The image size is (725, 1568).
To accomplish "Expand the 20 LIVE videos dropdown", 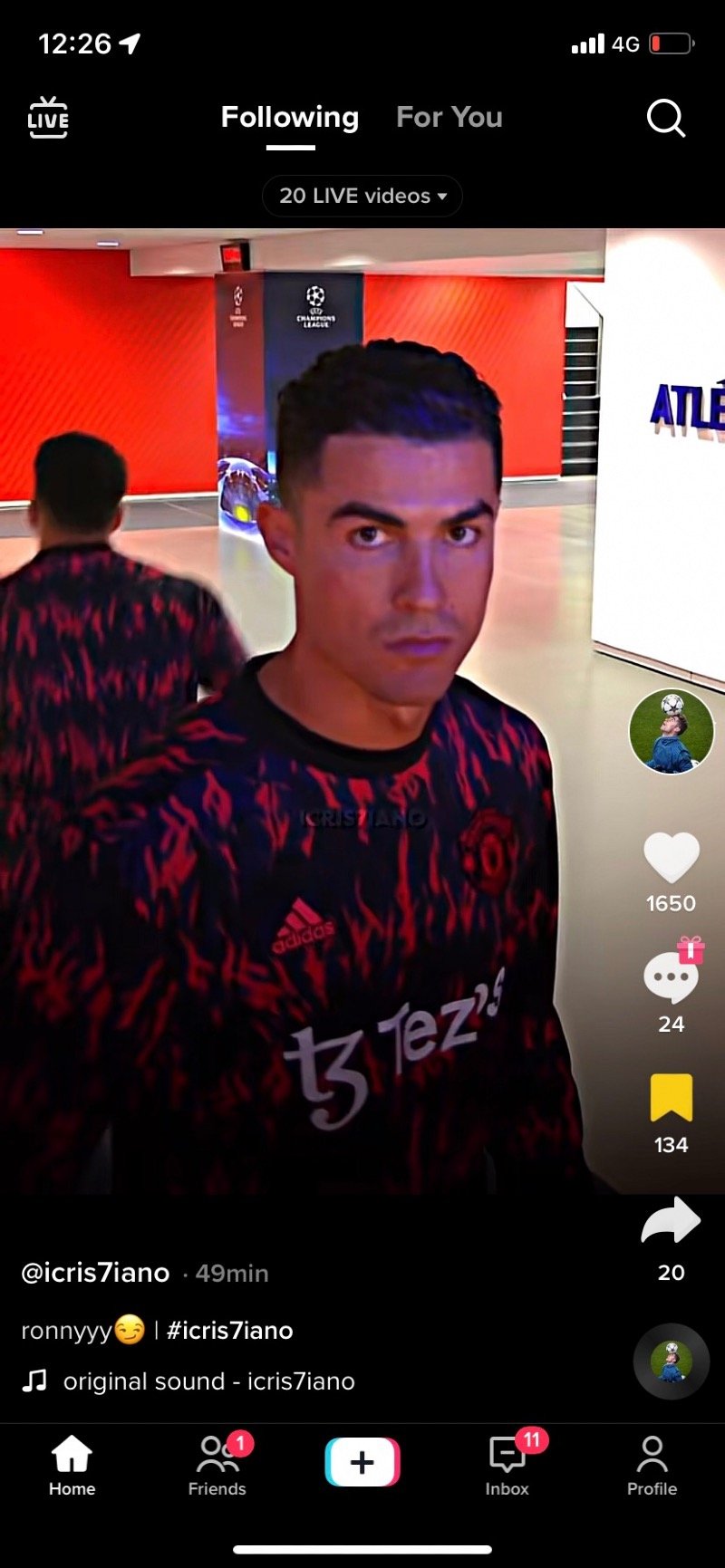I will point(362,196).
